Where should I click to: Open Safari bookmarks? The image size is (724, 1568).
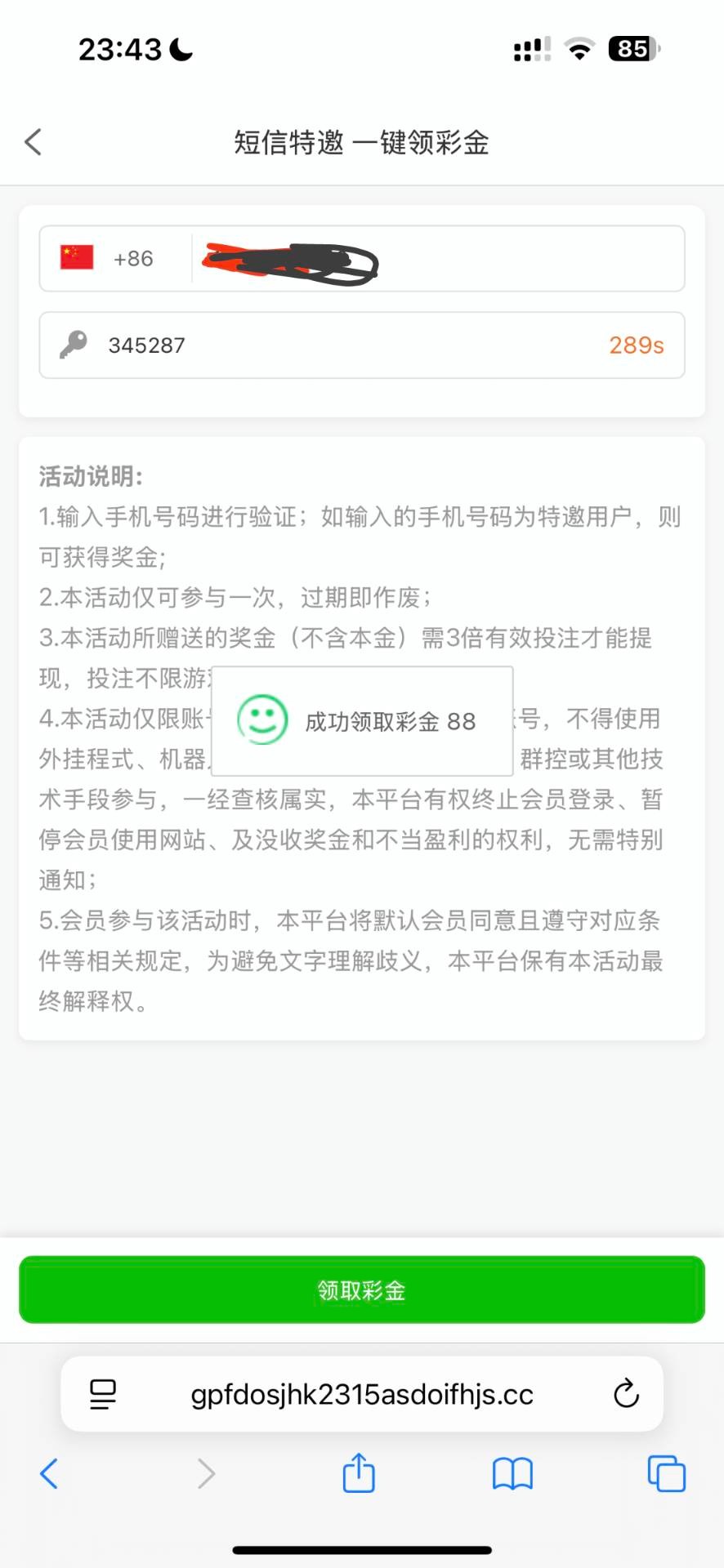[x=512, y=1474]
